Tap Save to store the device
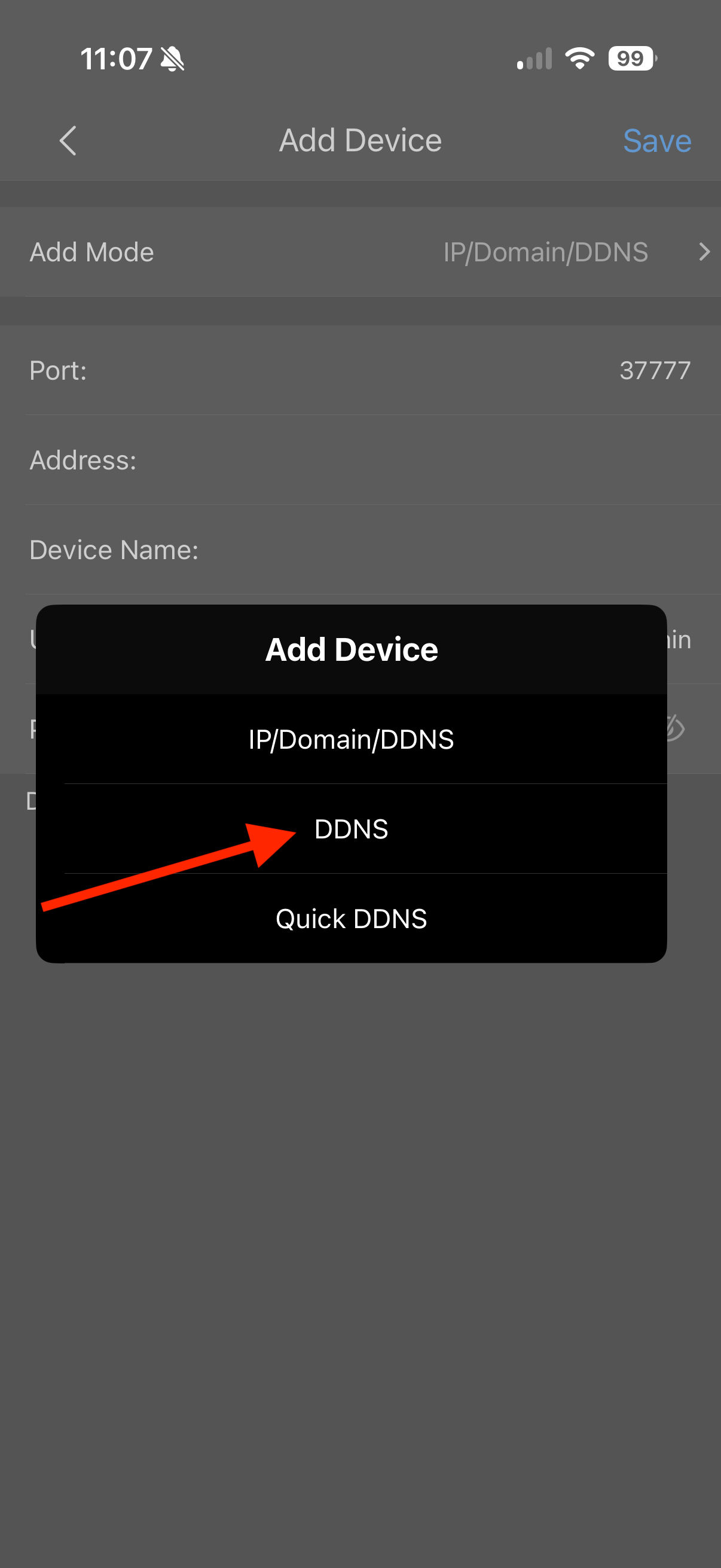 click(x=657, y=141)
